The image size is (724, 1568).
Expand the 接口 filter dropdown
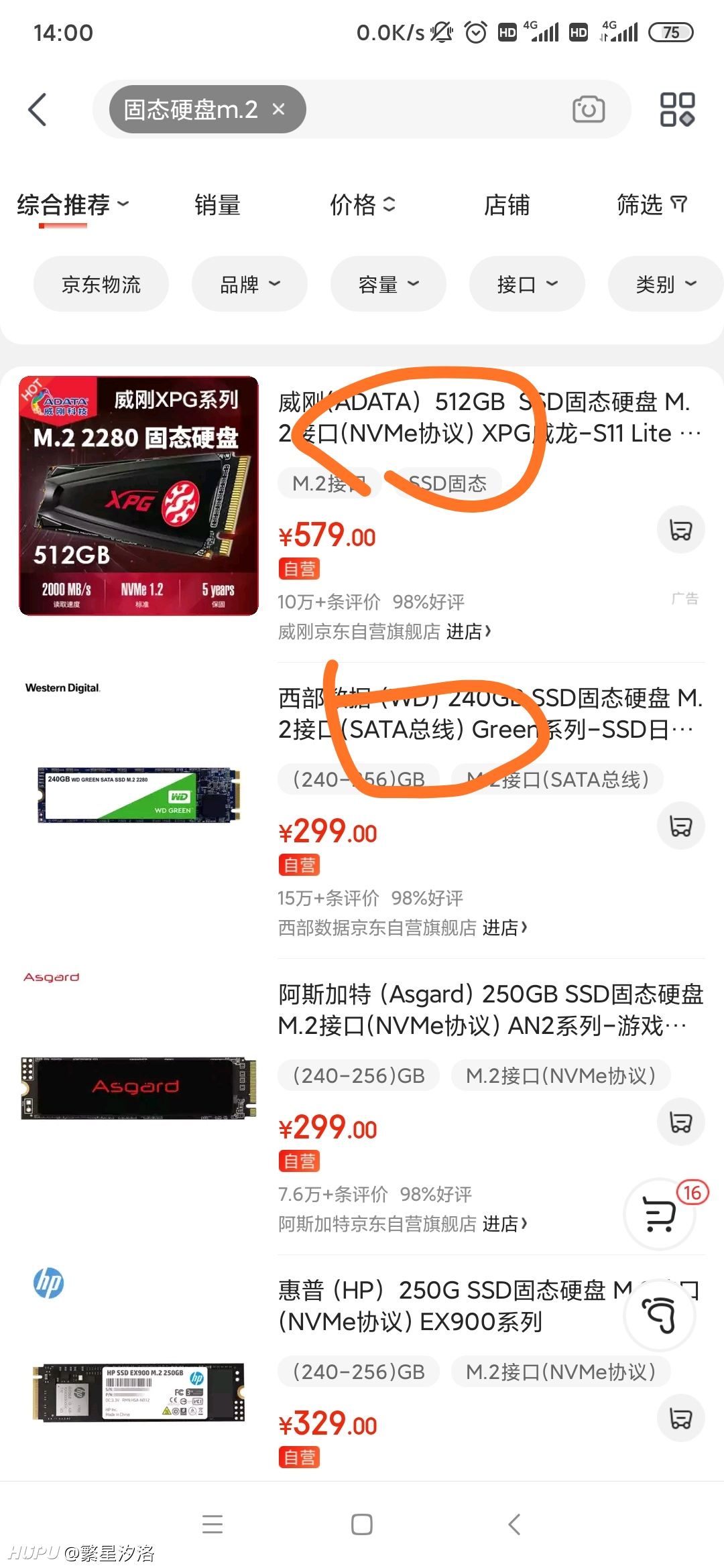pos(527,284)
